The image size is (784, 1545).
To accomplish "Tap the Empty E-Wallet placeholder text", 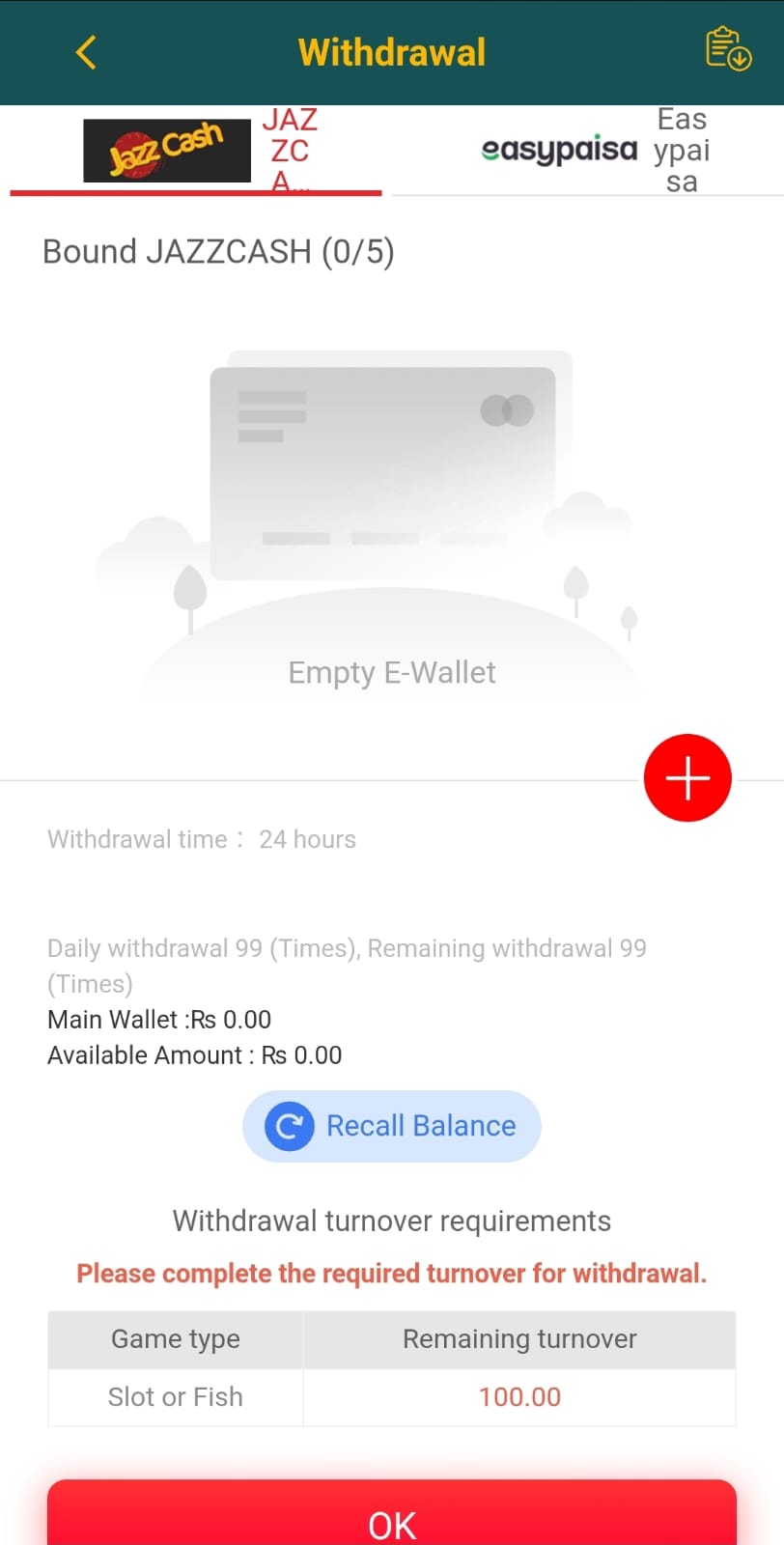I will point(391,672).
